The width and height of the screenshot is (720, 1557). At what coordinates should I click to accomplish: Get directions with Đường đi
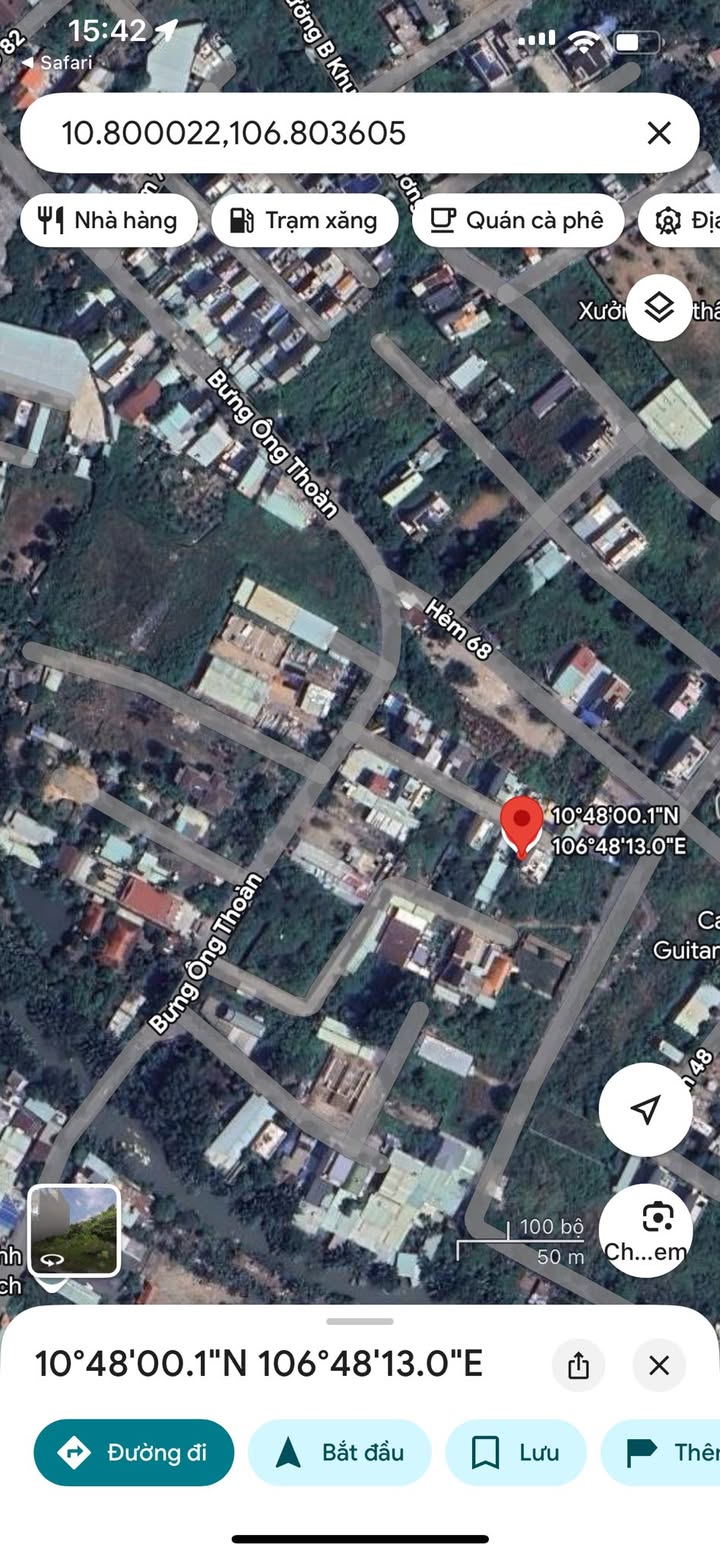click(134, 1452)
